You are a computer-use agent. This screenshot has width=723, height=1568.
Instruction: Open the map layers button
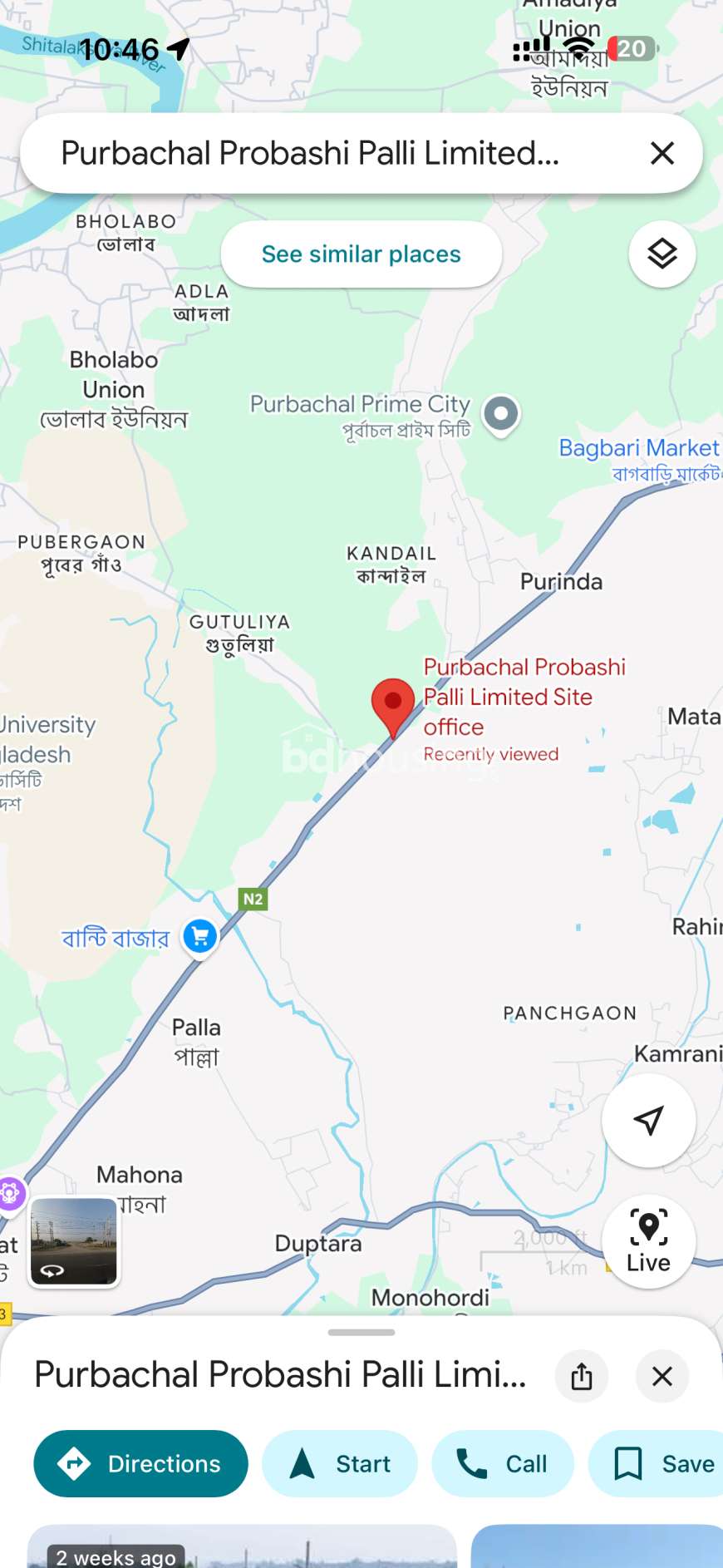(662, 254)
